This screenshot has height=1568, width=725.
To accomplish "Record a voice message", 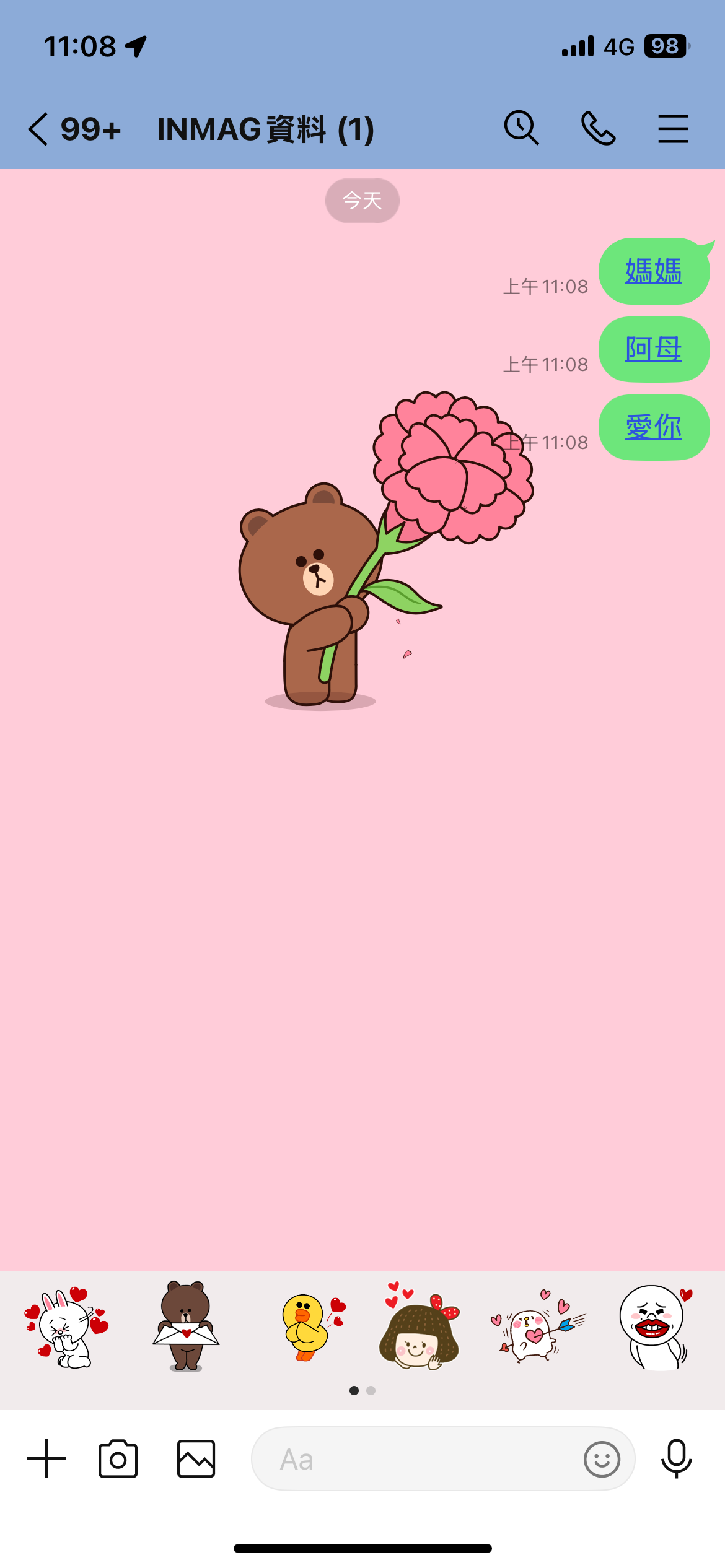I will (676, 1458).
